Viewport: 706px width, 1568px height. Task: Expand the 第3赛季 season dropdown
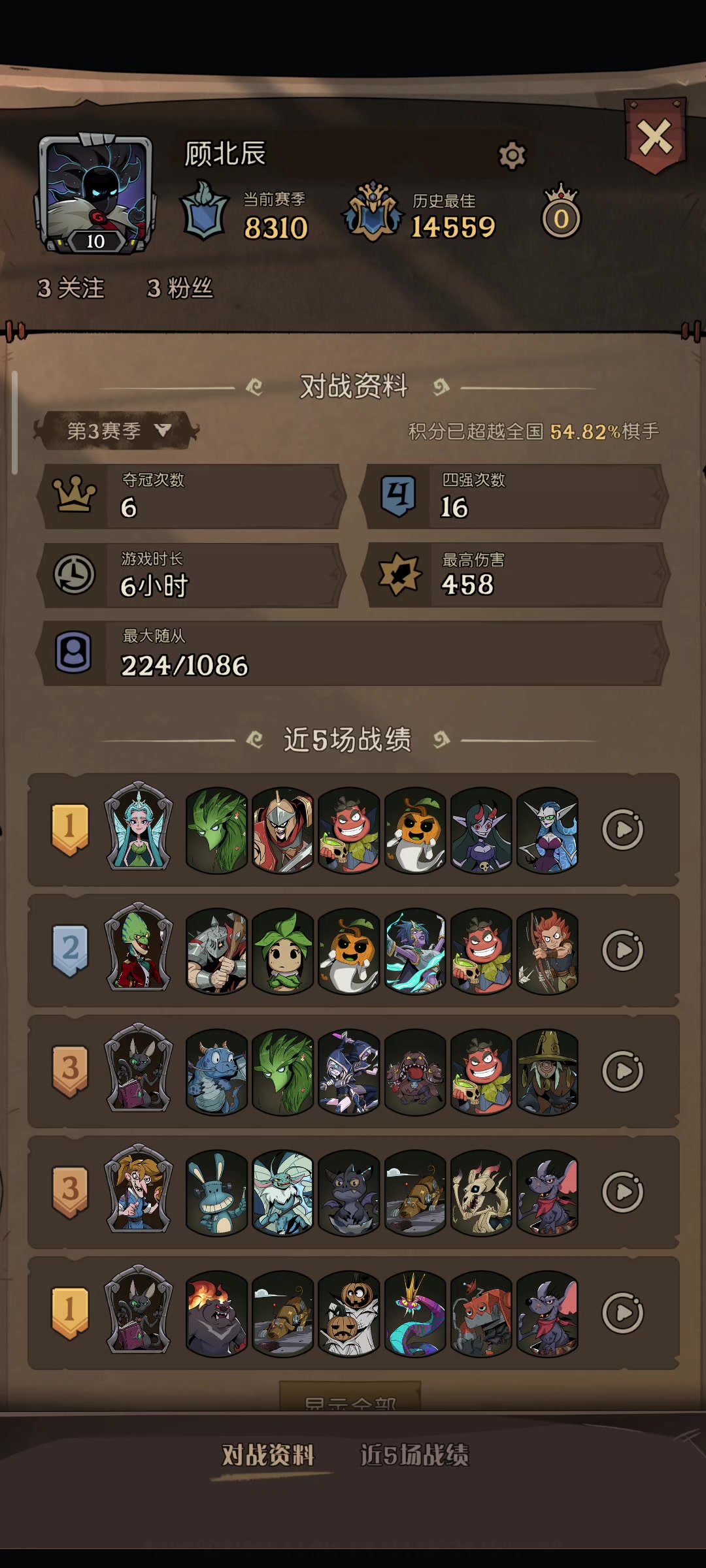(x=117, y=431)
